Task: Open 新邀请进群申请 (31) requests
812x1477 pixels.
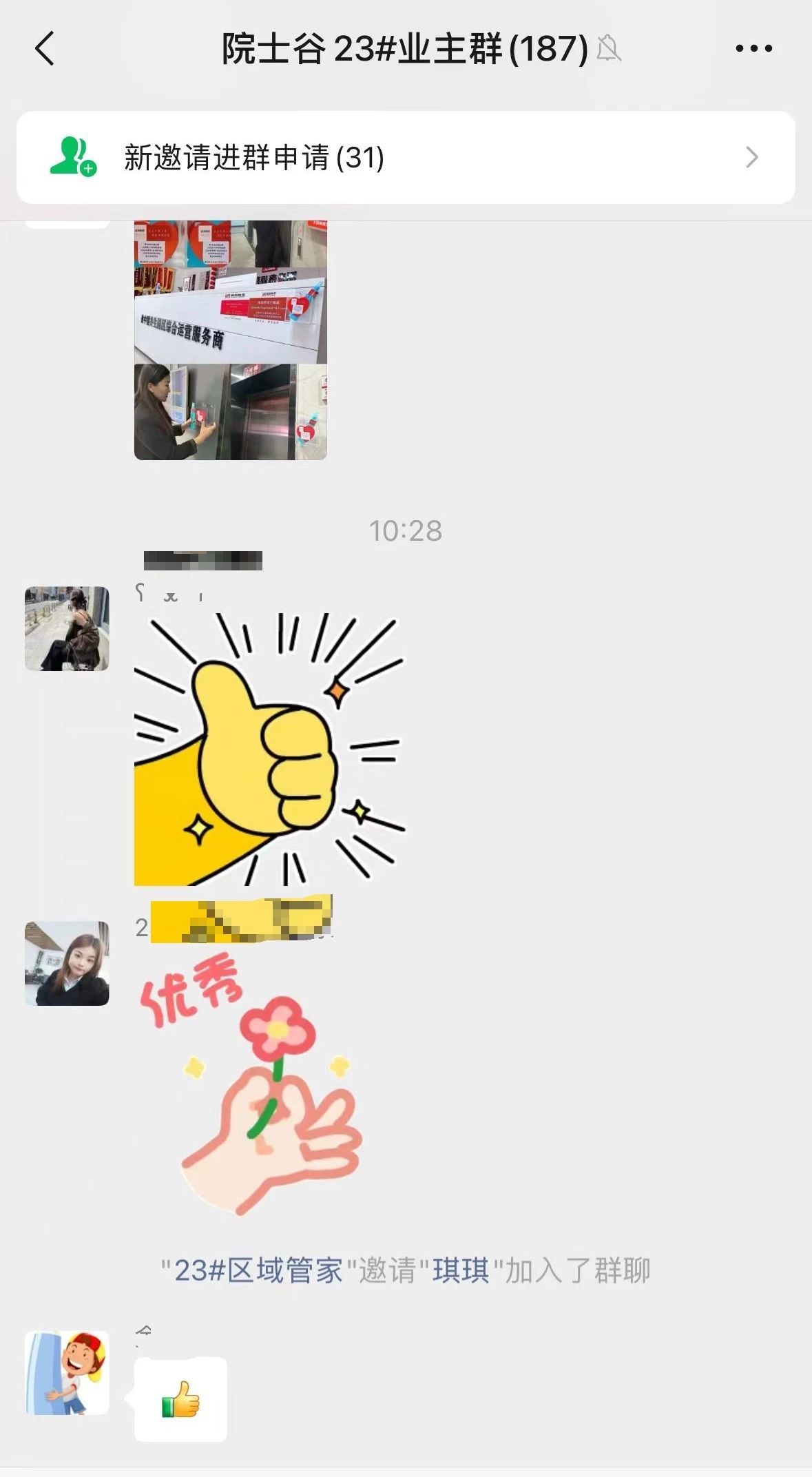Action: (406, 158)
